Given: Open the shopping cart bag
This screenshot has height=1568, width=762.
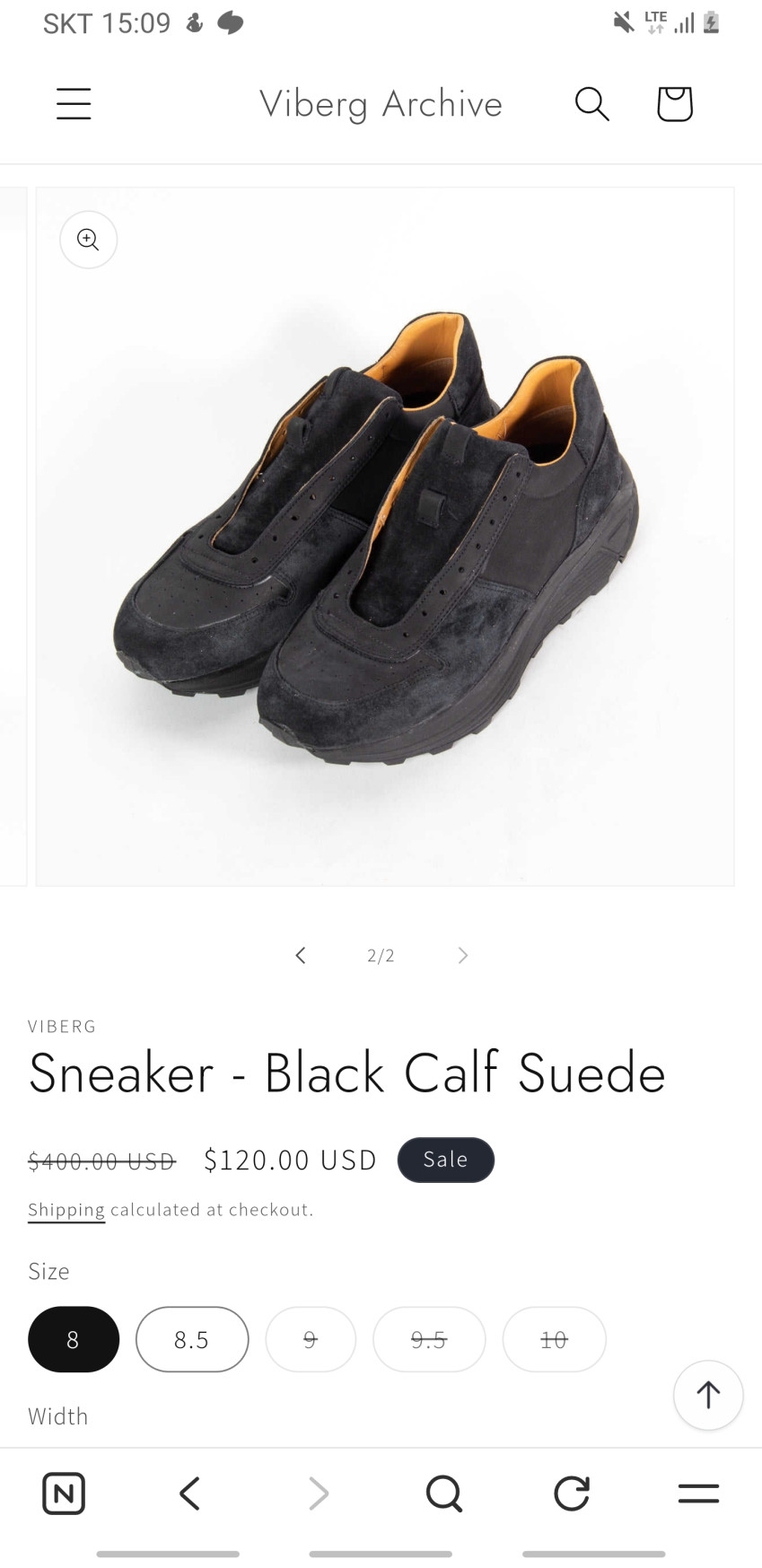Looking at the screenshot, I should click(675, 104).
